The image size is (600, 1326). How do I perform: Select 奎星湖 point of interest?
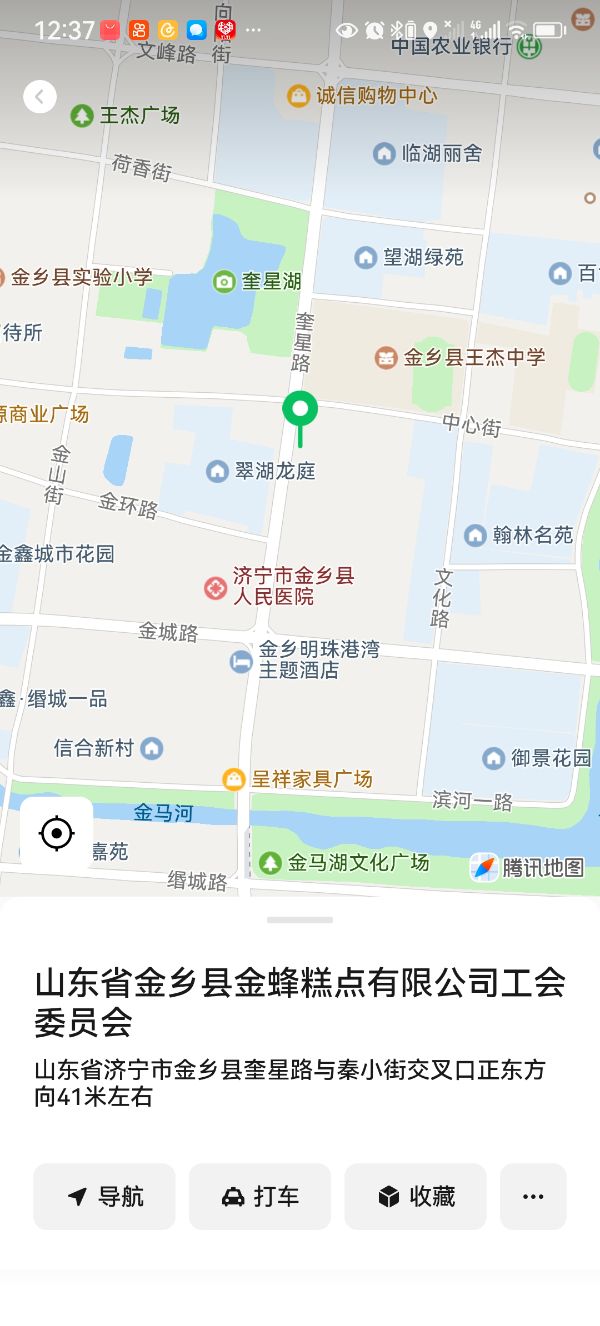click(225, 282)
